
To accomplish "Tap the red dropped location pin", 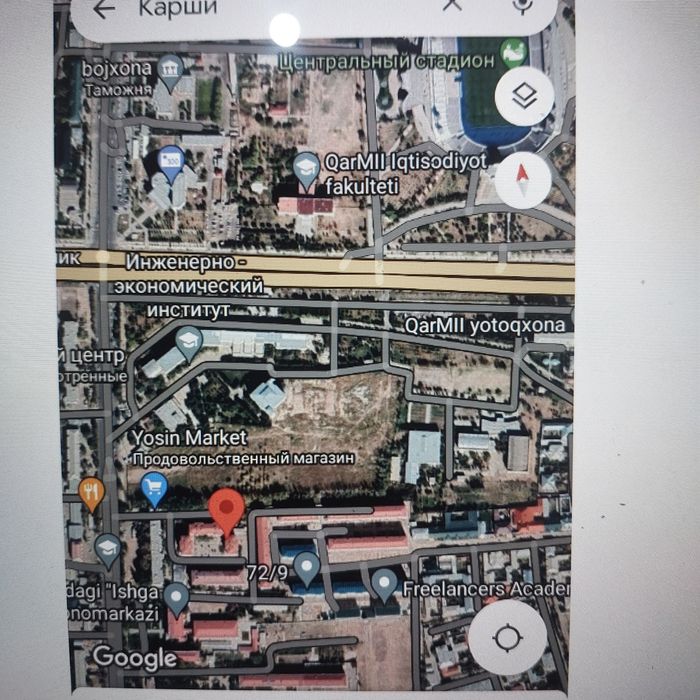I will [x=227, y=510].
